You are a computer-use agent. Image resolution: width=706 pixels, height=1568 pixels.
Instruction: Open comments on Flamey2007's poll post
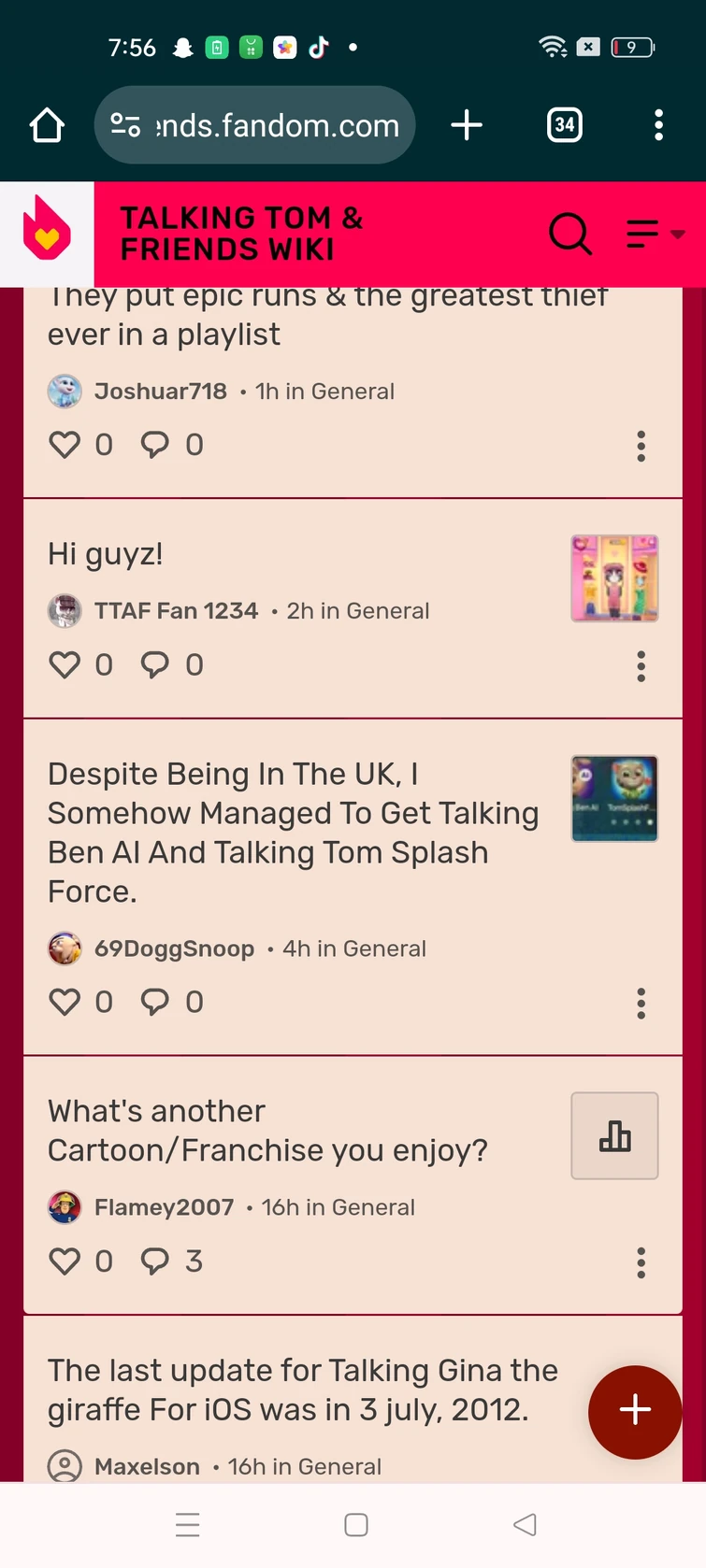tap(155, 1261)
